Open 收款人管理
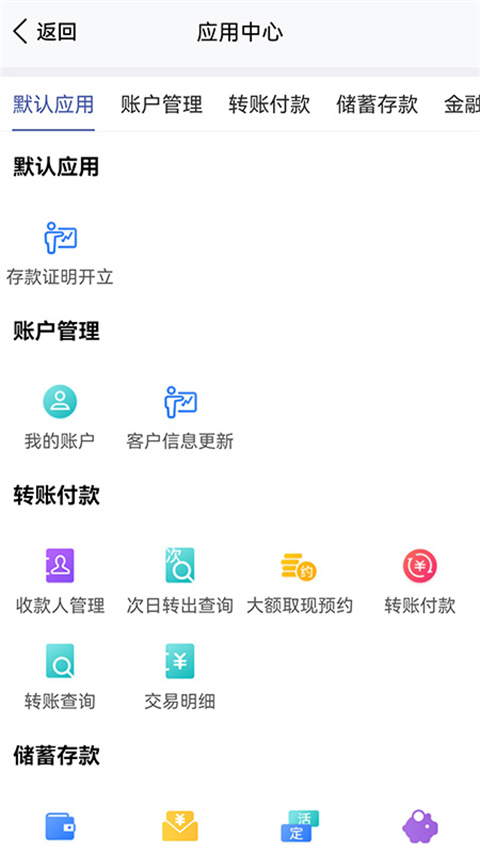 (x=60, y=582)
